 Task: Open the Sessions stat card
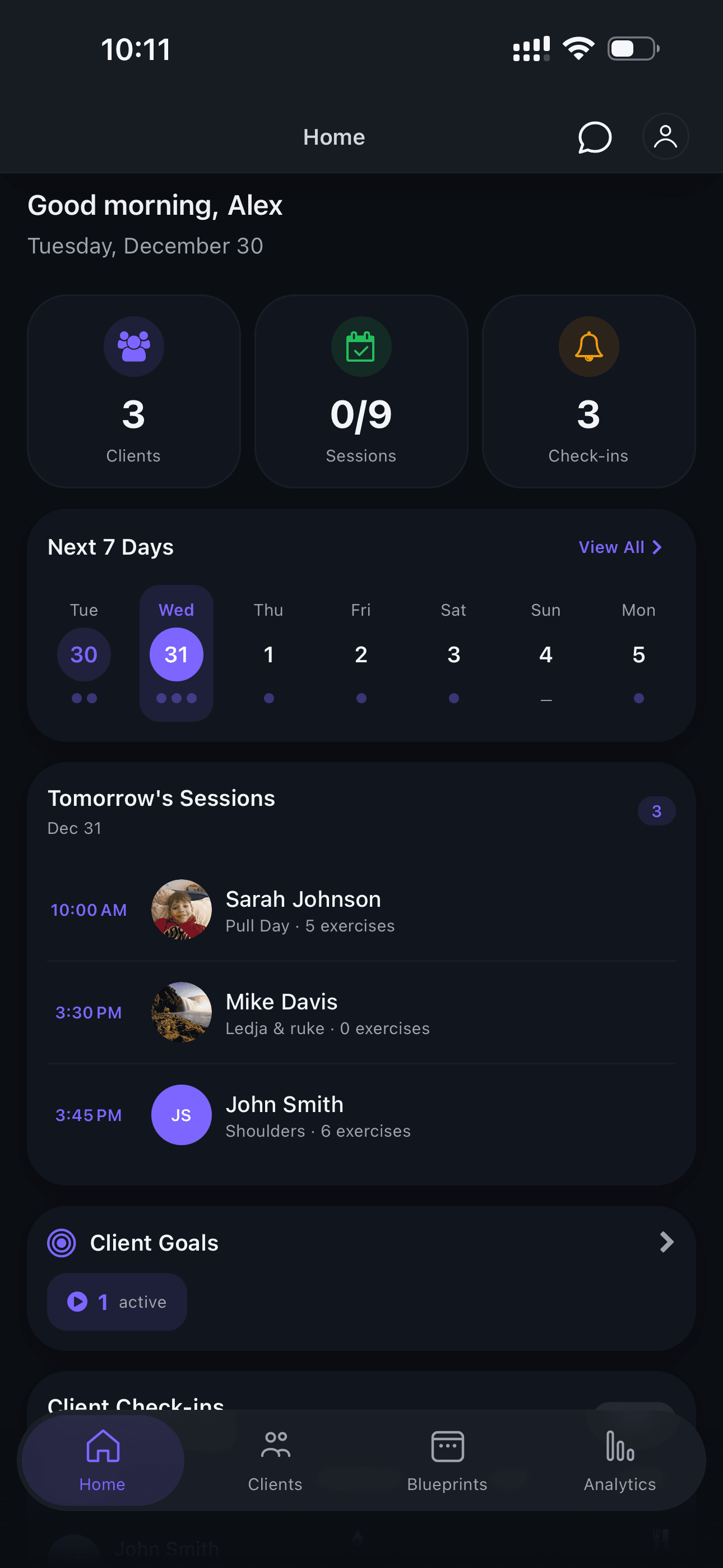point(361,391)
